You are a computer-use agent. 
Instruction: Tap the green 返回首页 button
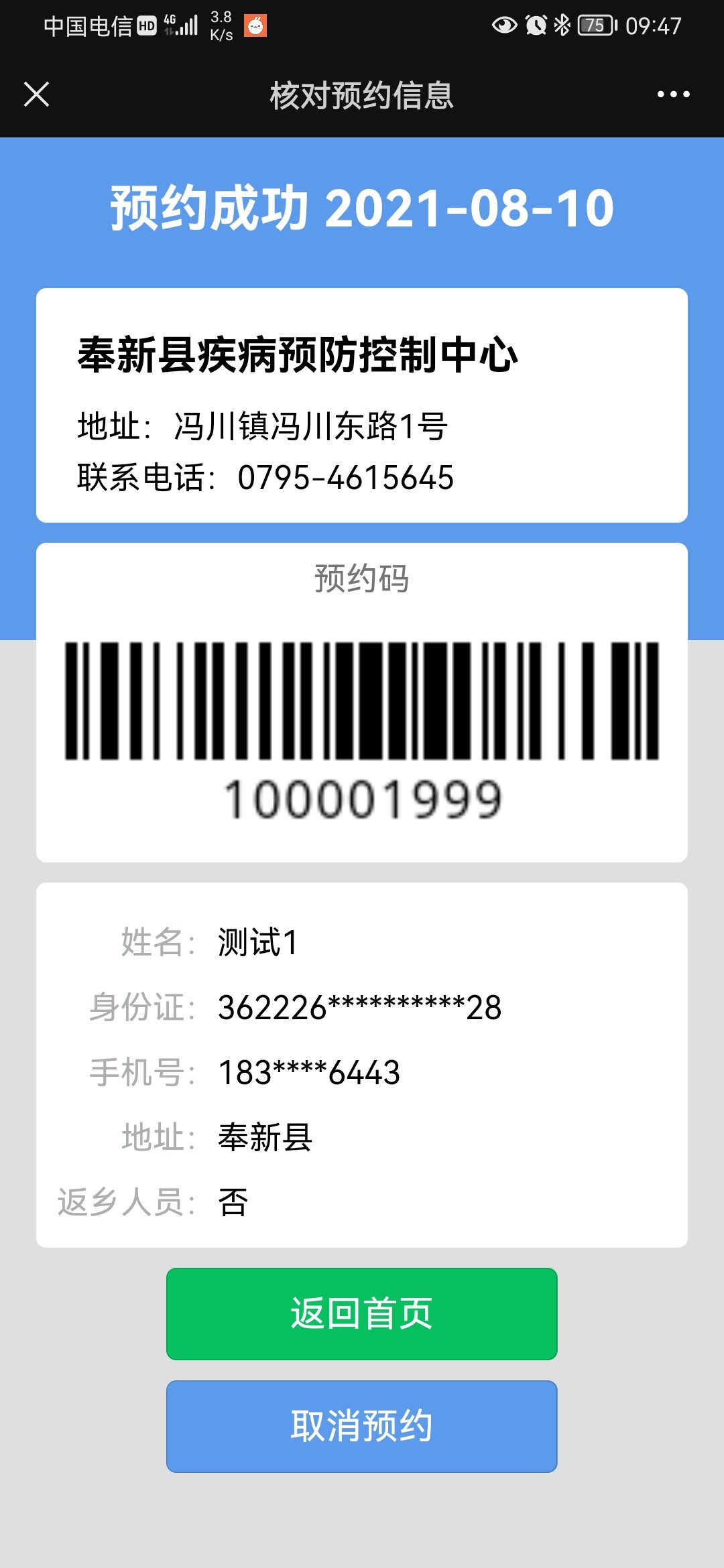(x=361, y=1313)
